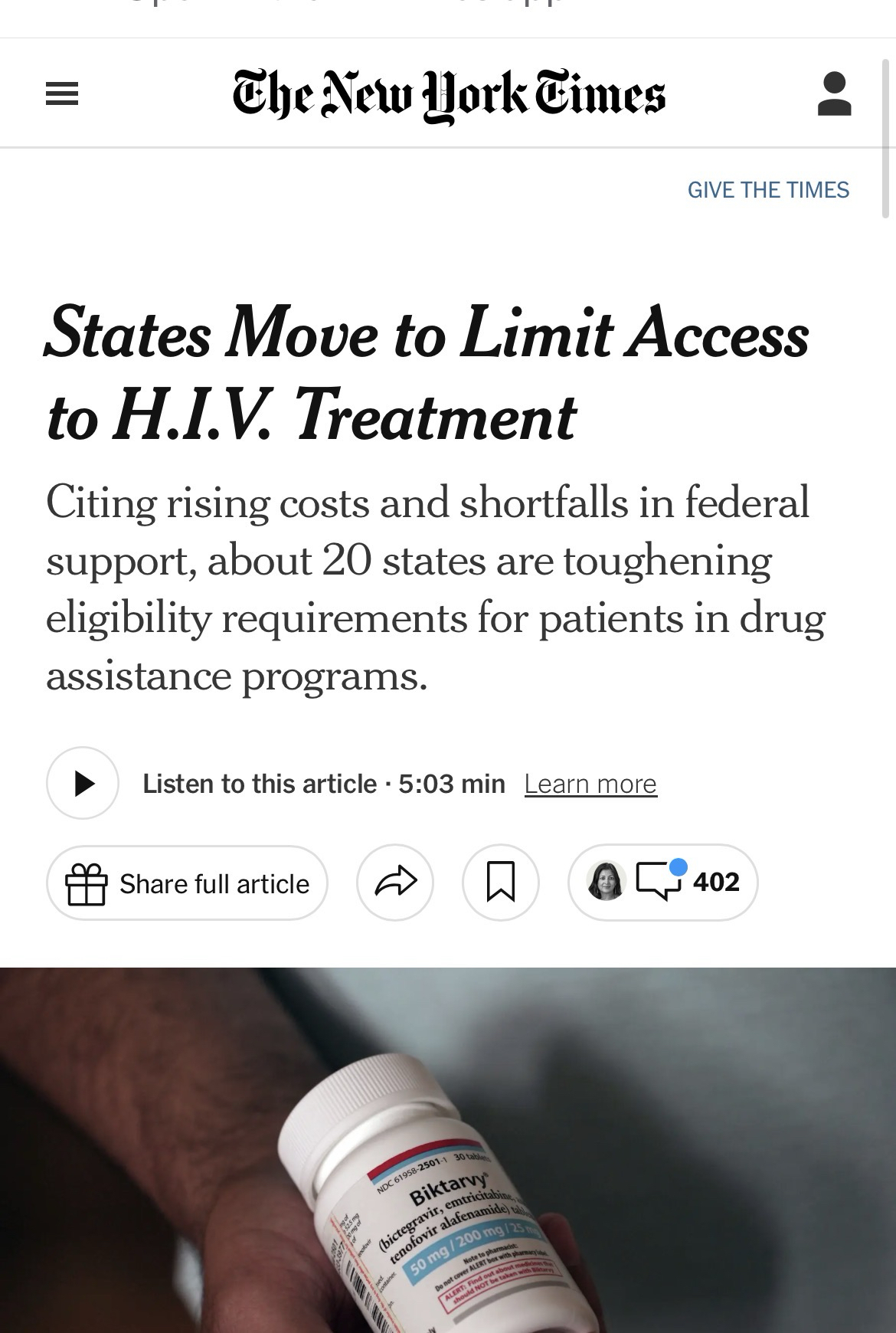The width and height of the screenshot is (896, 1333).
Task: Play the article audio
Action: point(83,783)
